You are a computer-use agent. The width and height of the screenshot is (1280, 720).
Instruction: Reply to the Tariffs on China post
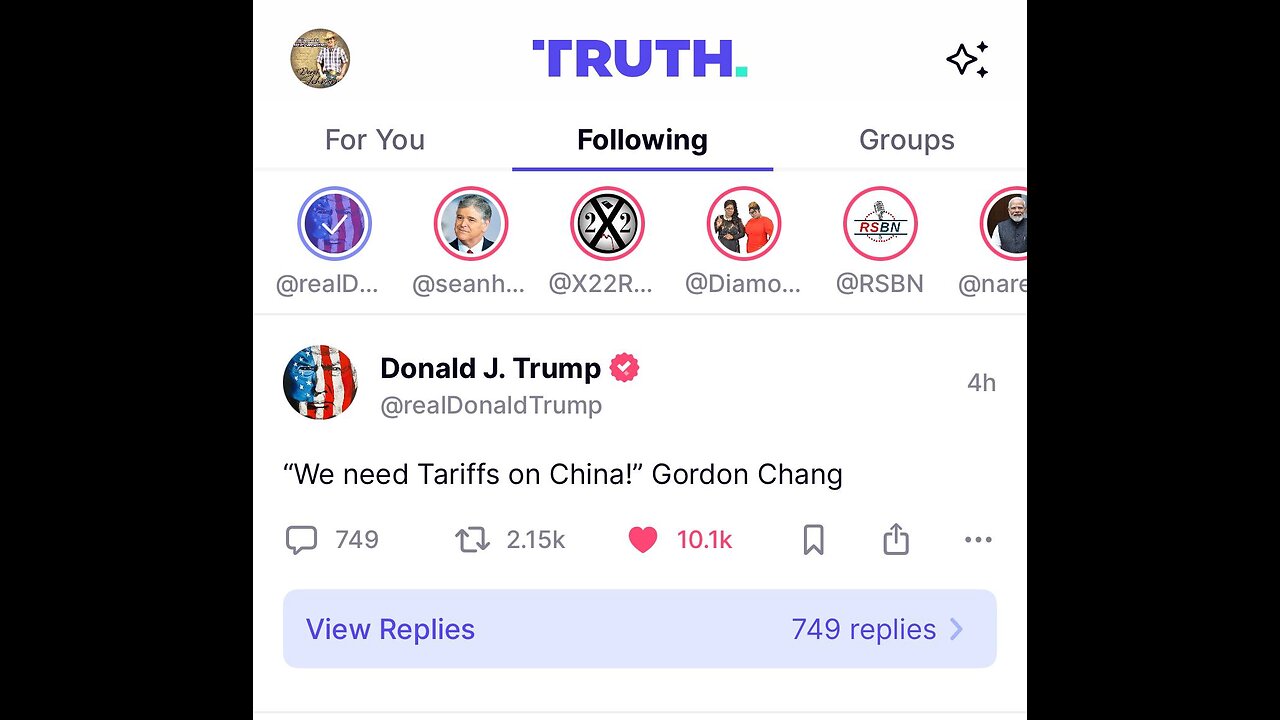(x=302, y=540)
